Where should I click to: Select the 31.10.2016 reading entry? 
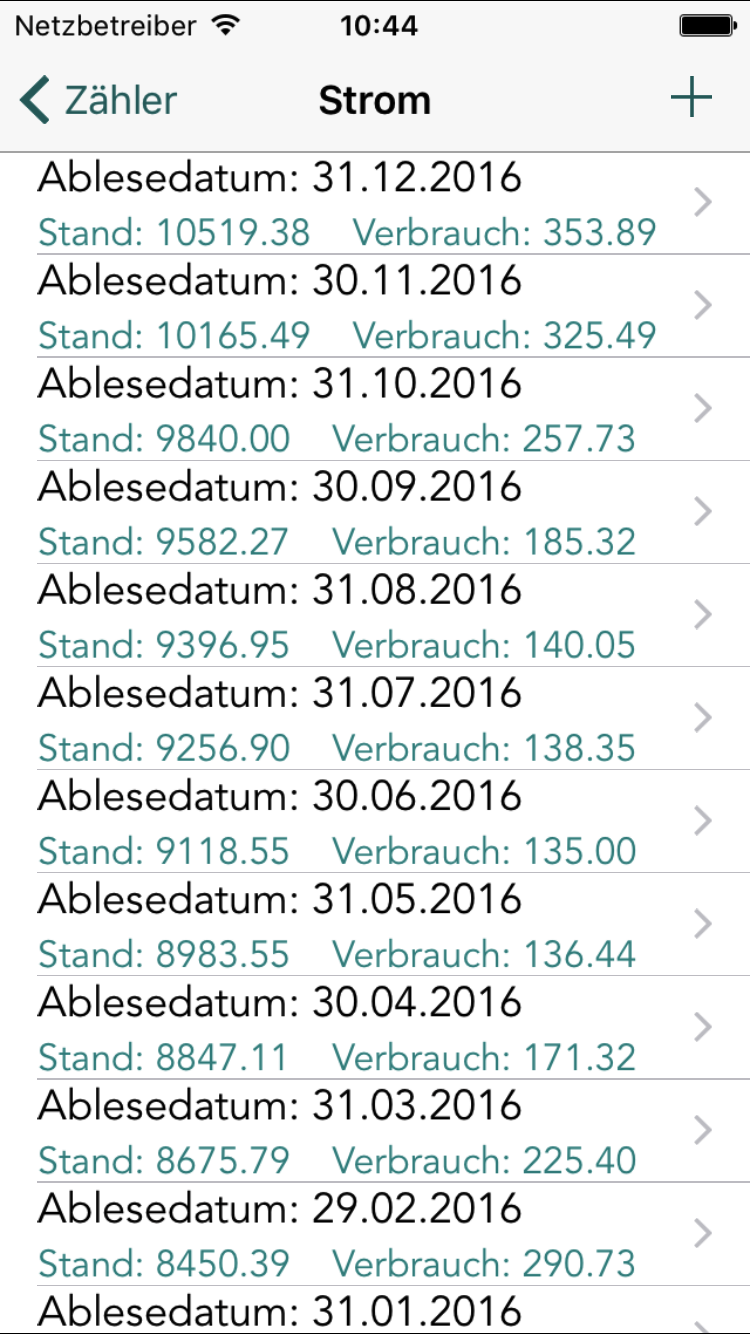click(x=375, y=410)
